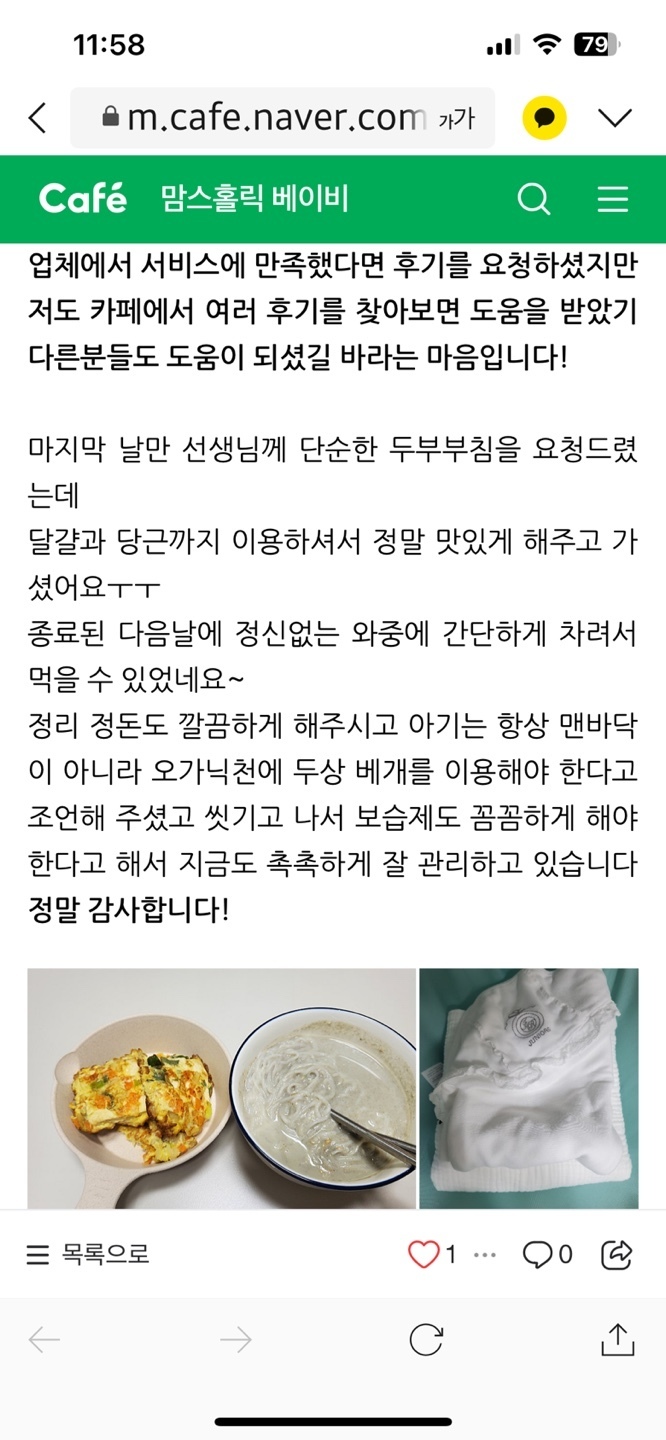This screenshot has height=1440, width=666.
Task: Open the browser share sheet icon
Action: point(617,1338)
